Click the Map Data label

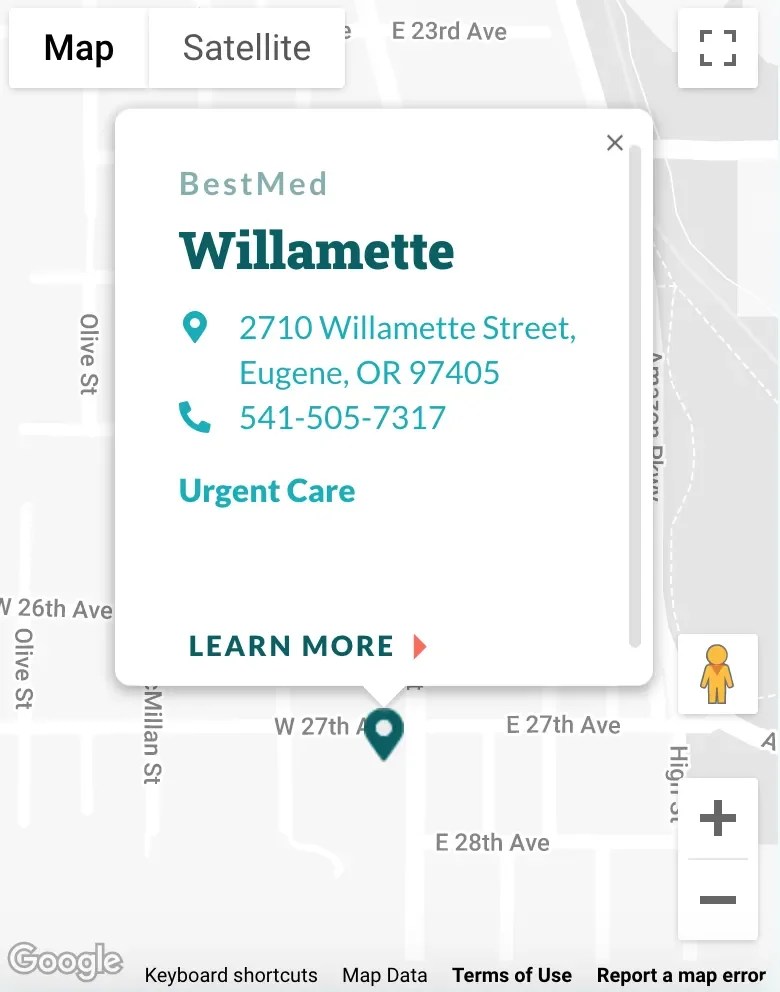tap(384, 975)
